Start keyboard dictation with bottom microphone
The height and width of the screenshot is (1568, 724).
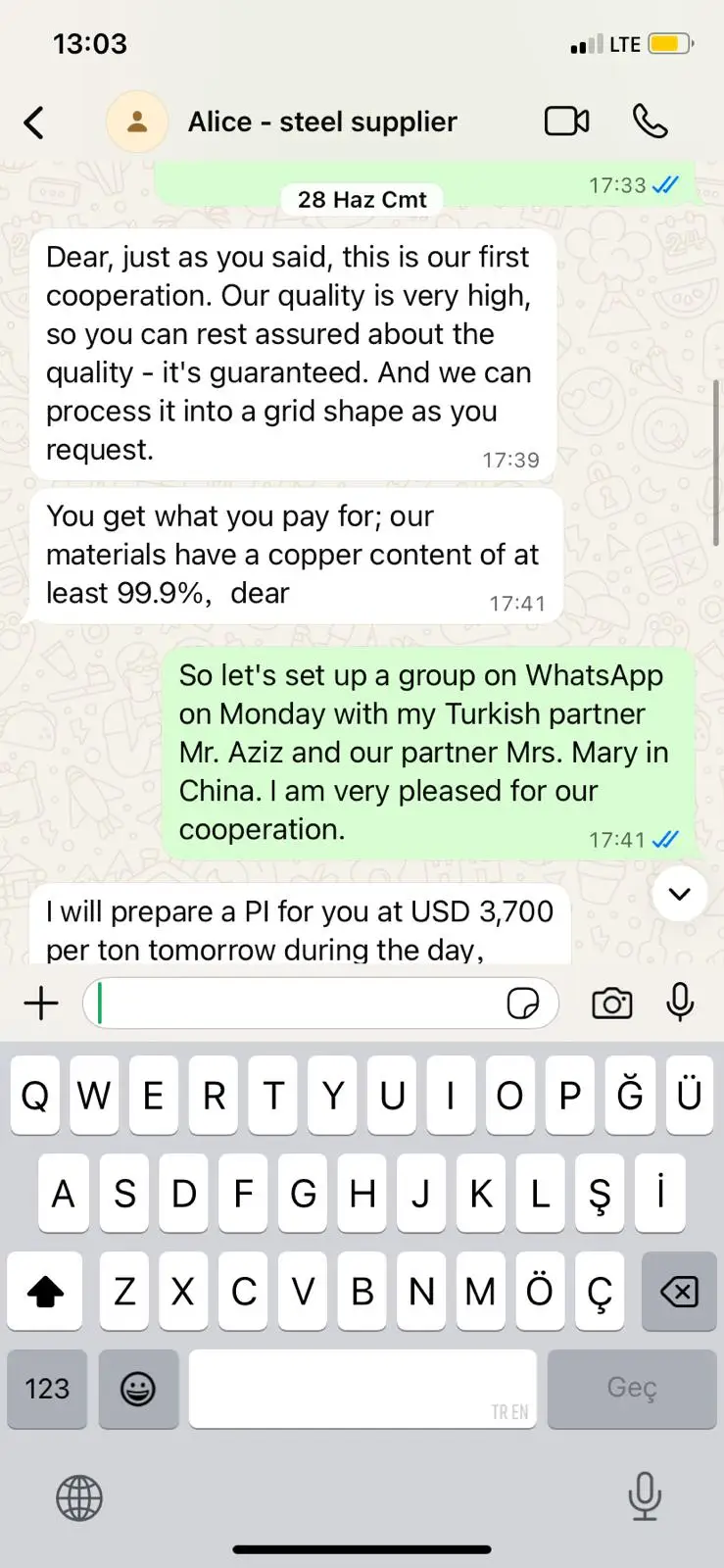pos(644,1496)
